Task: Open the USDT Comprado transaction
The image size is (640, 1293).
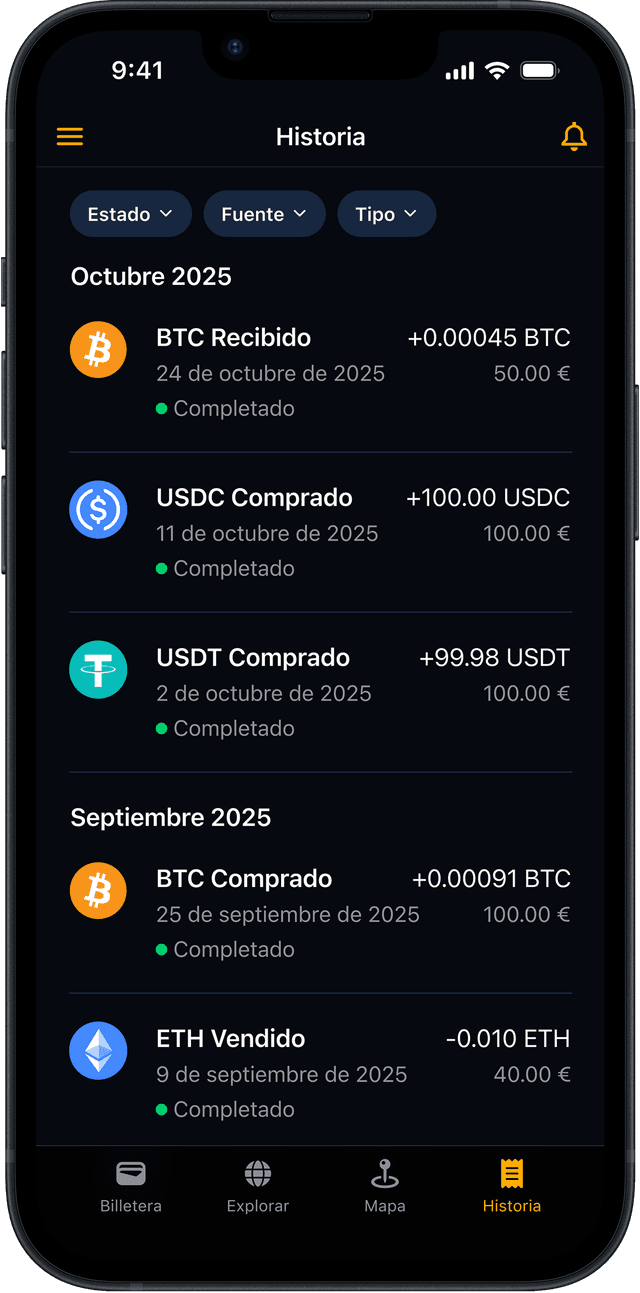Action: 320,692
